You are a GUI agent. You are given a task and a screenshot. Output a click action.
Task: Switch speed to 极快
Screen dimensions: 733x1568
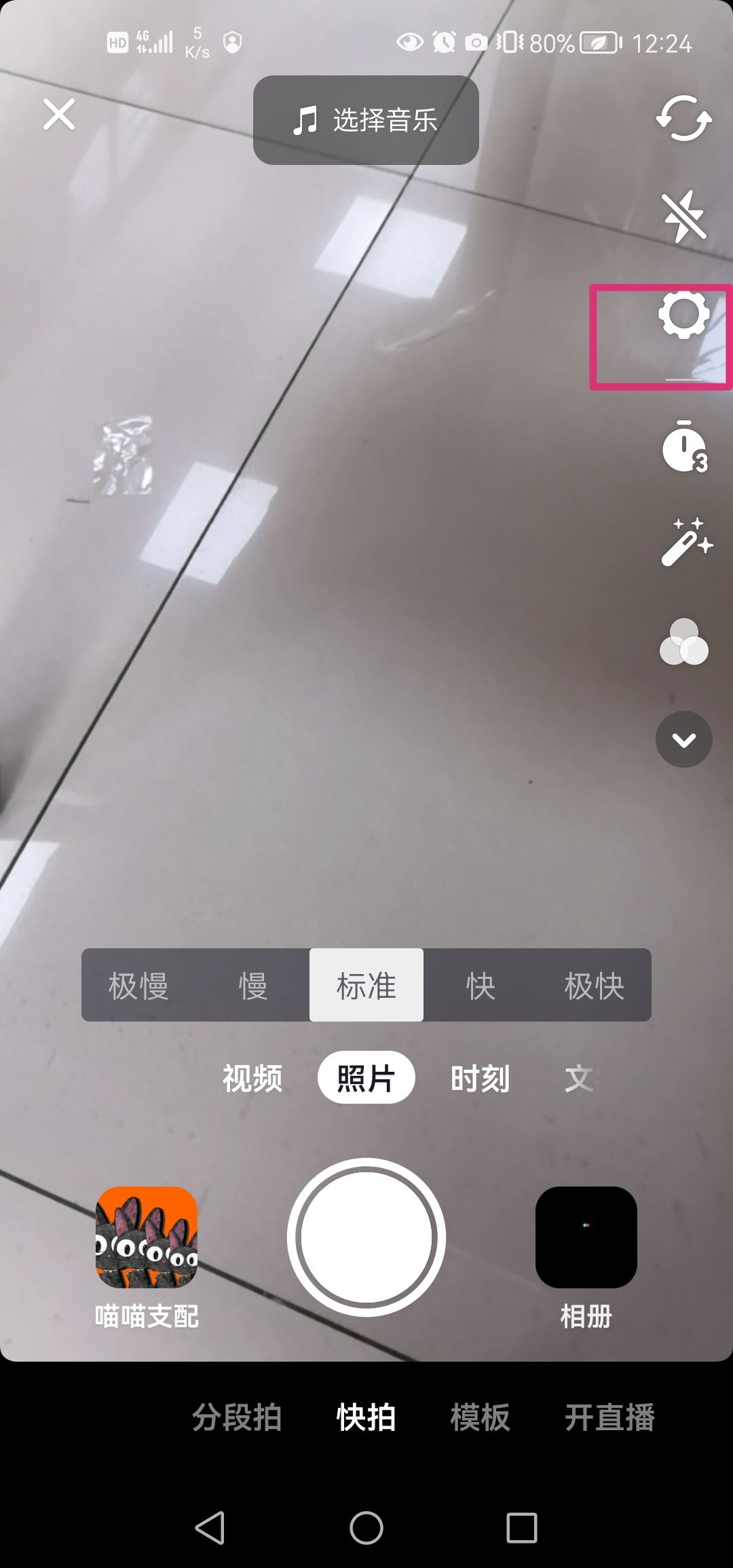click(x=594, y=987)
